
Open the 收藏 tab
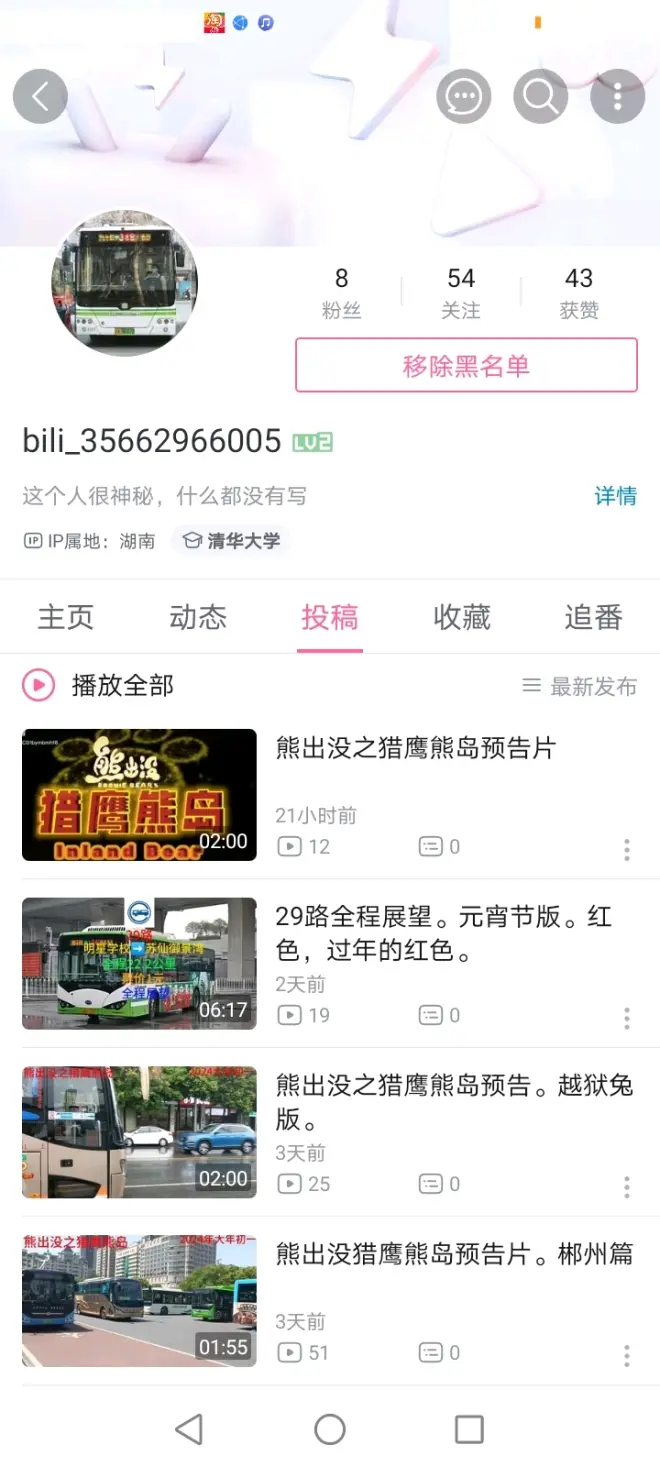pyautogui.click(x=462, y=617)
